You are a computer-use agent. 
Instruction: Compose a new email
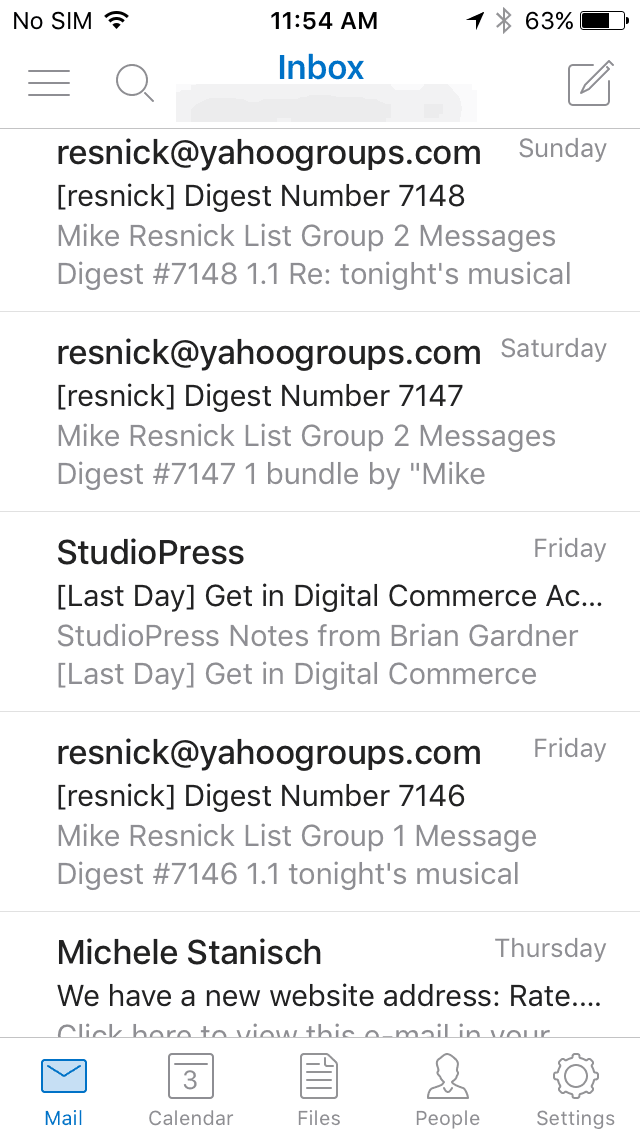pyautogui.click(x=590, y=84)
